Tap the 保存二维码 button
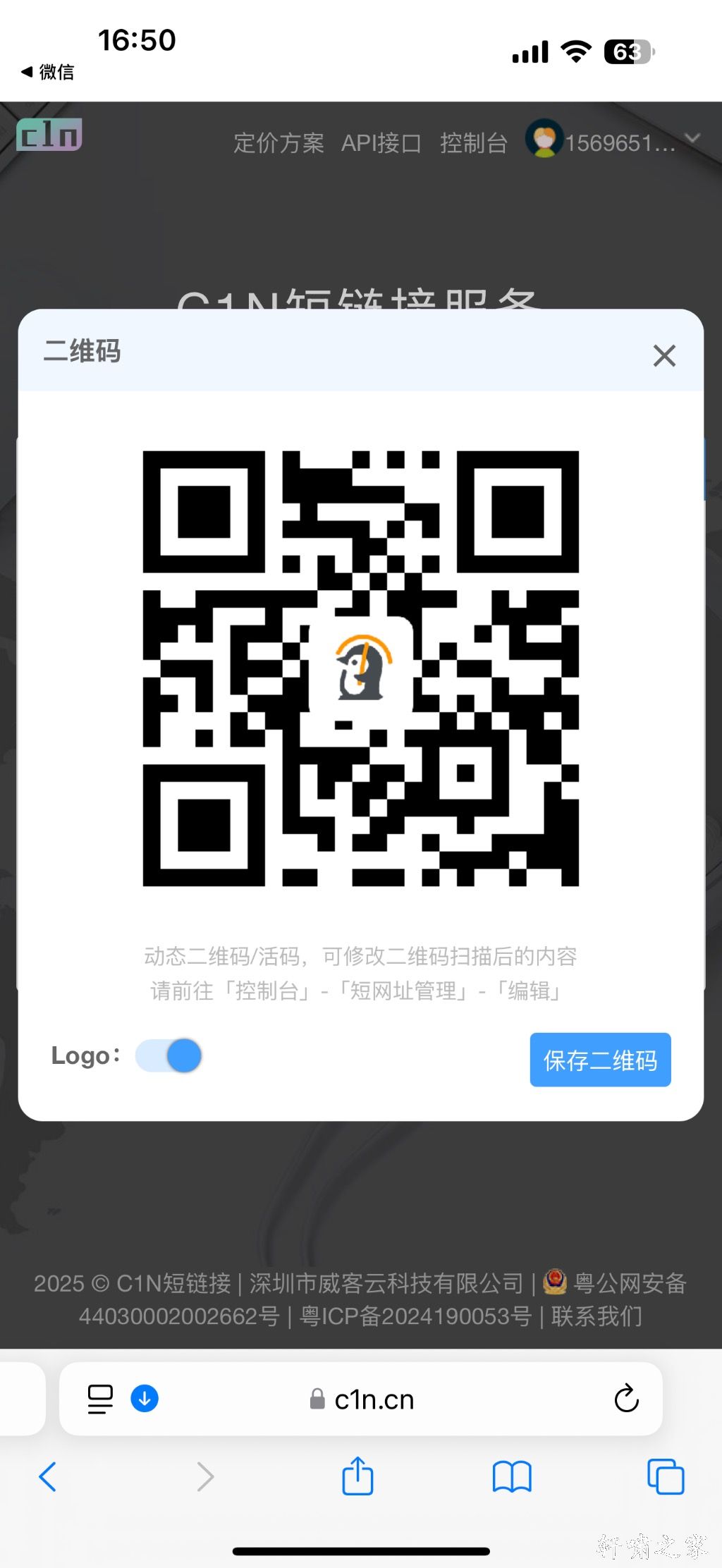Image resolution: width=722 pixels, height=1568 pixels. pyautogui.click(x=600, y=1060)
